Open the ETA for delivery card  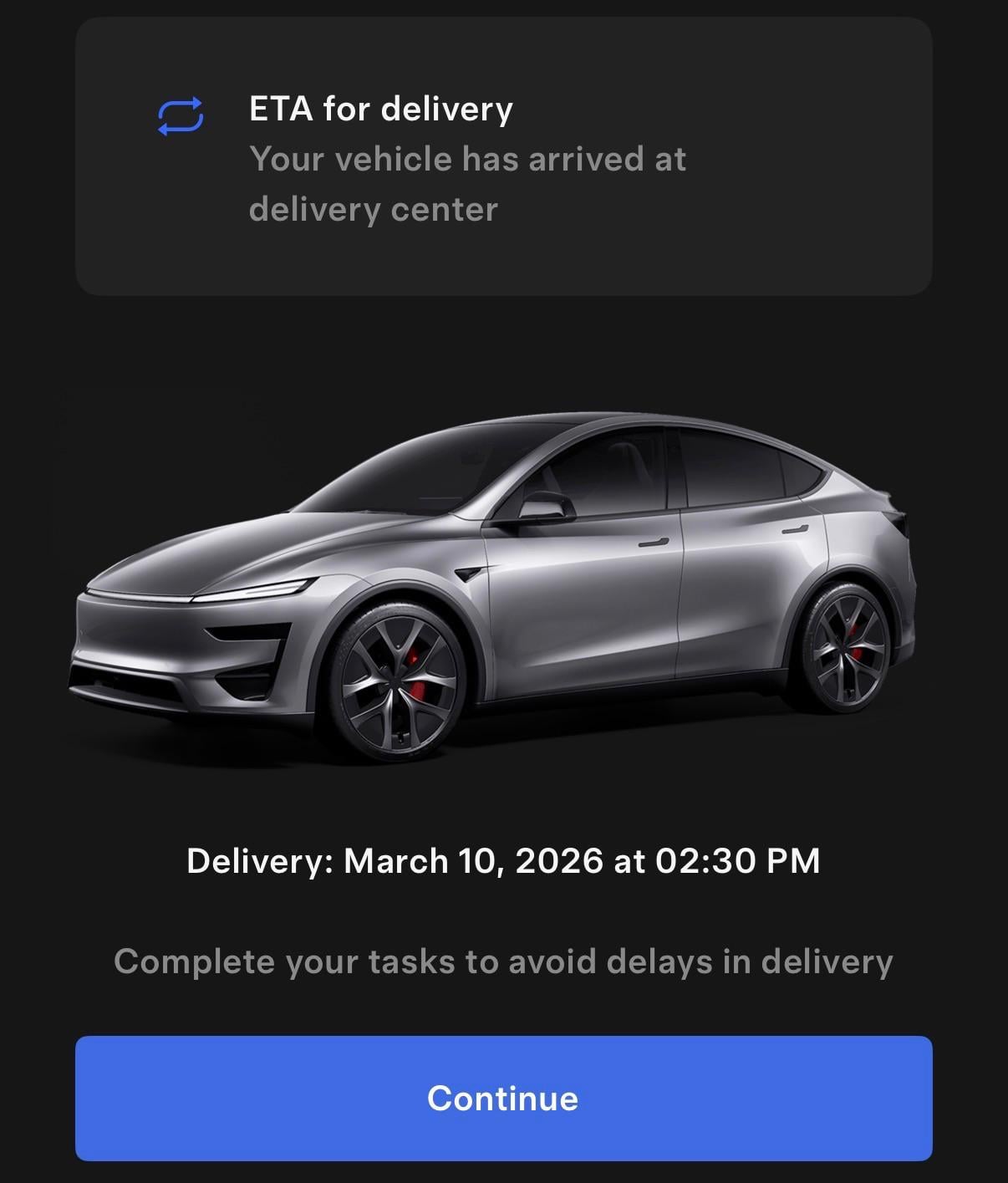tap(503, 157)
